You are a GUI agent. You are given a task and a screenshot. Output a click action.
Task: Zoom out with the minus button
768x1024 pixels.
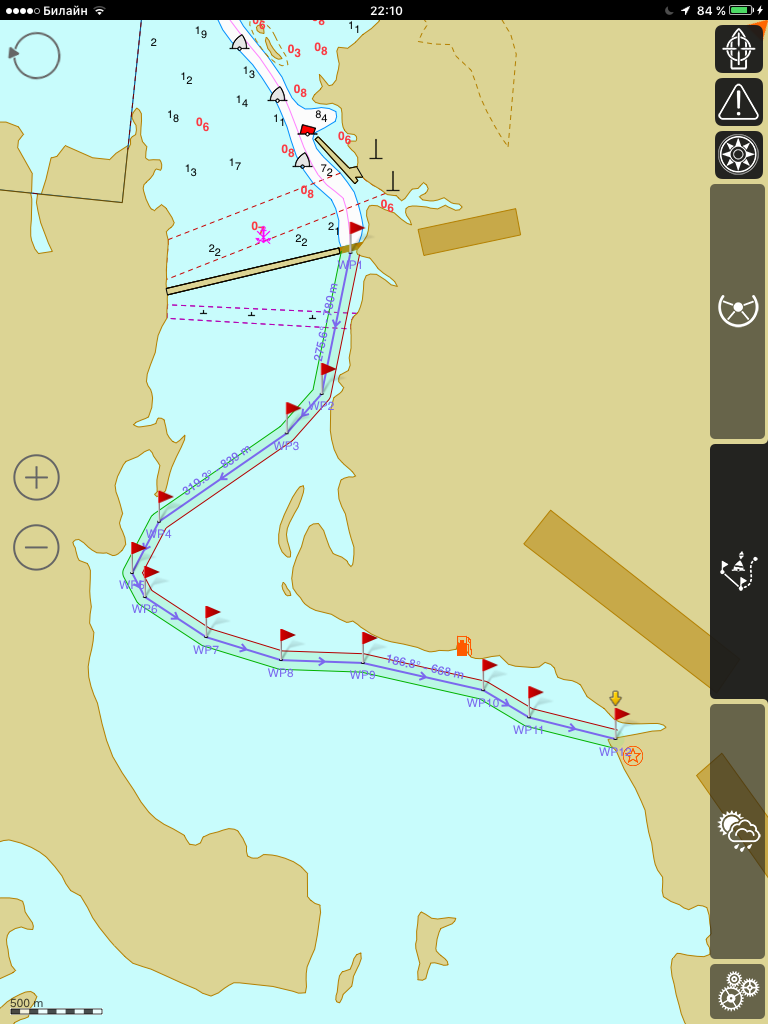[x=36, y=547]
